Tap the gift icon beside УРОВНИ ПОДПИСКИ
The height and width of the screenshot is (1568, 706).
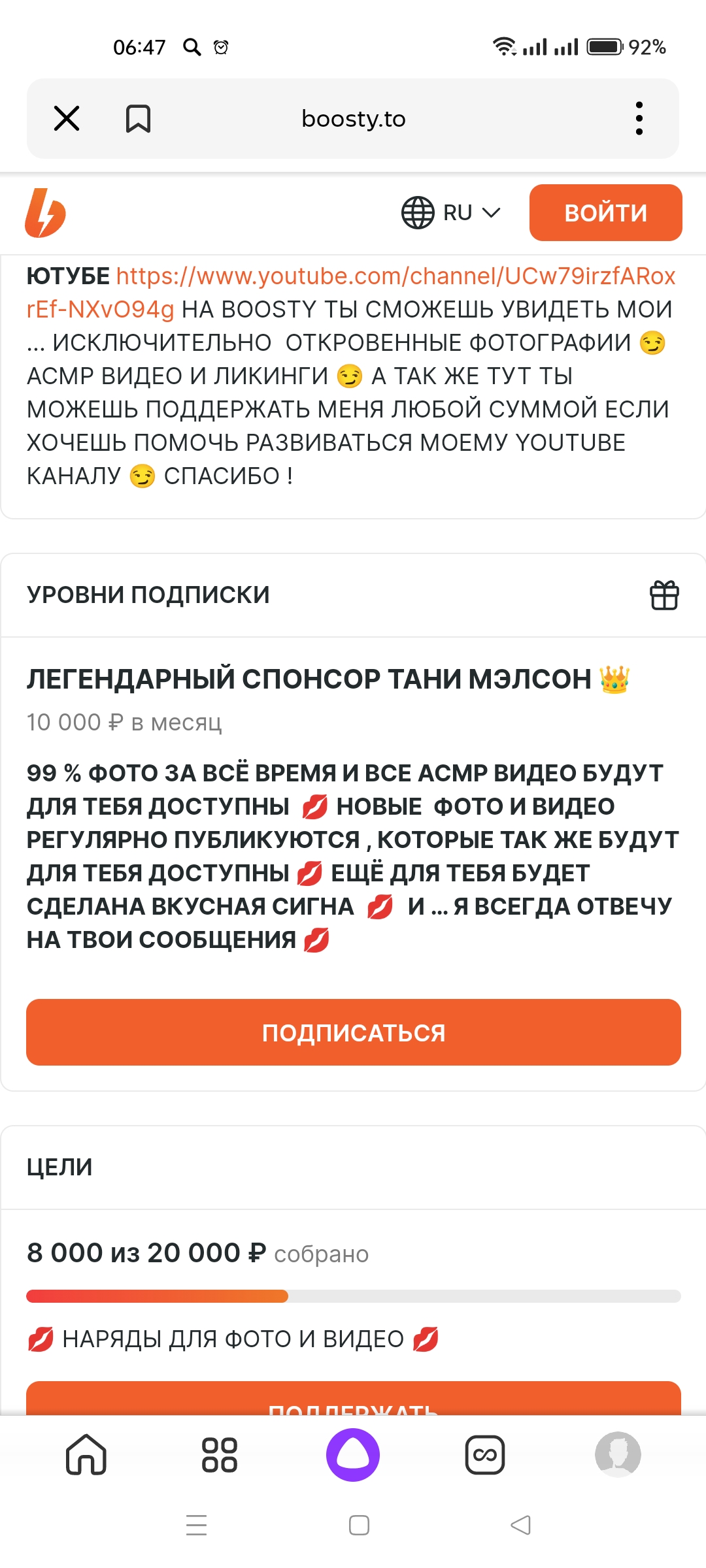coord(664,595)
